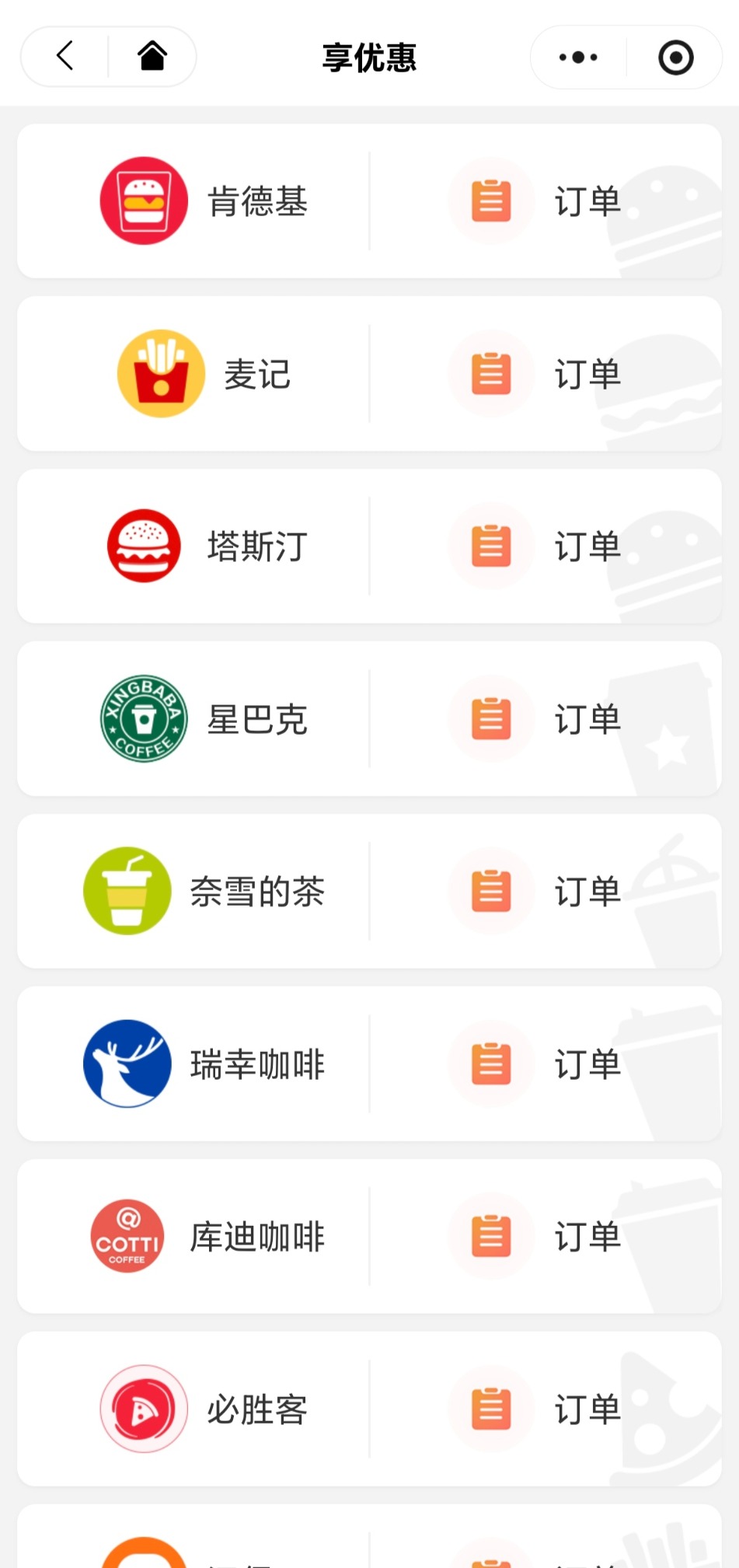Open the three-dot more menu
Screen dimensions: 739x1568
click(x=578, y=58)
